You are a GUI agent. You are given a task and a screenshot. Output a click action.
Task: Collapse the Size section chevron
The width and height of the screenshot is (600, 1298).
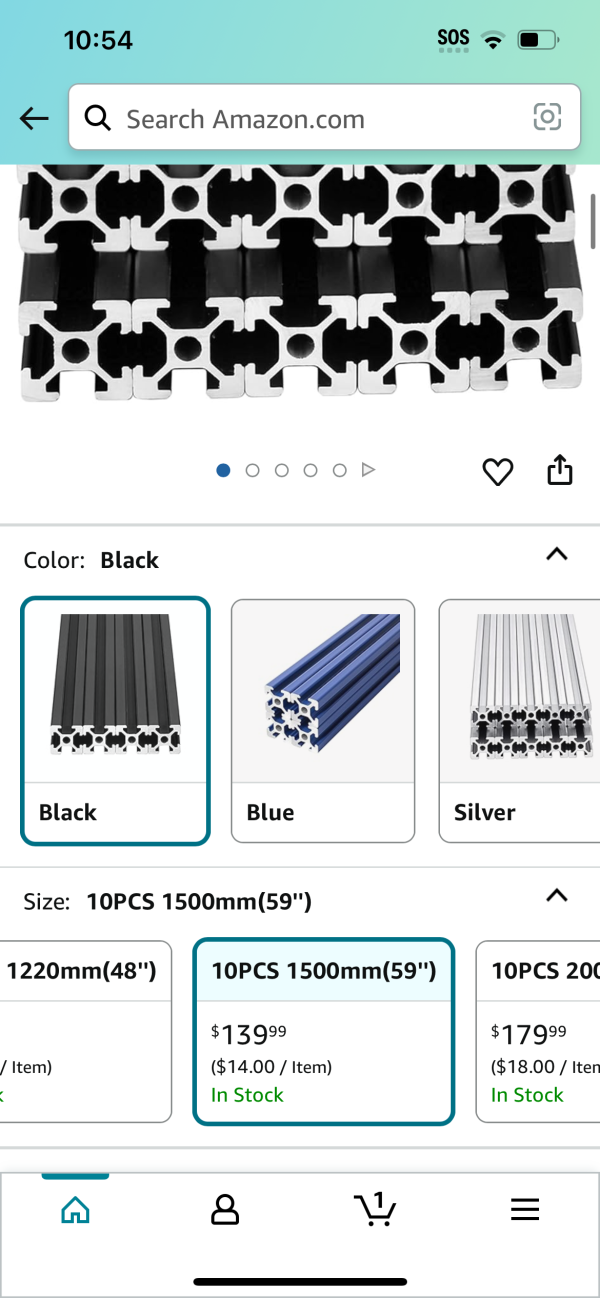click(x=557, y=895)
